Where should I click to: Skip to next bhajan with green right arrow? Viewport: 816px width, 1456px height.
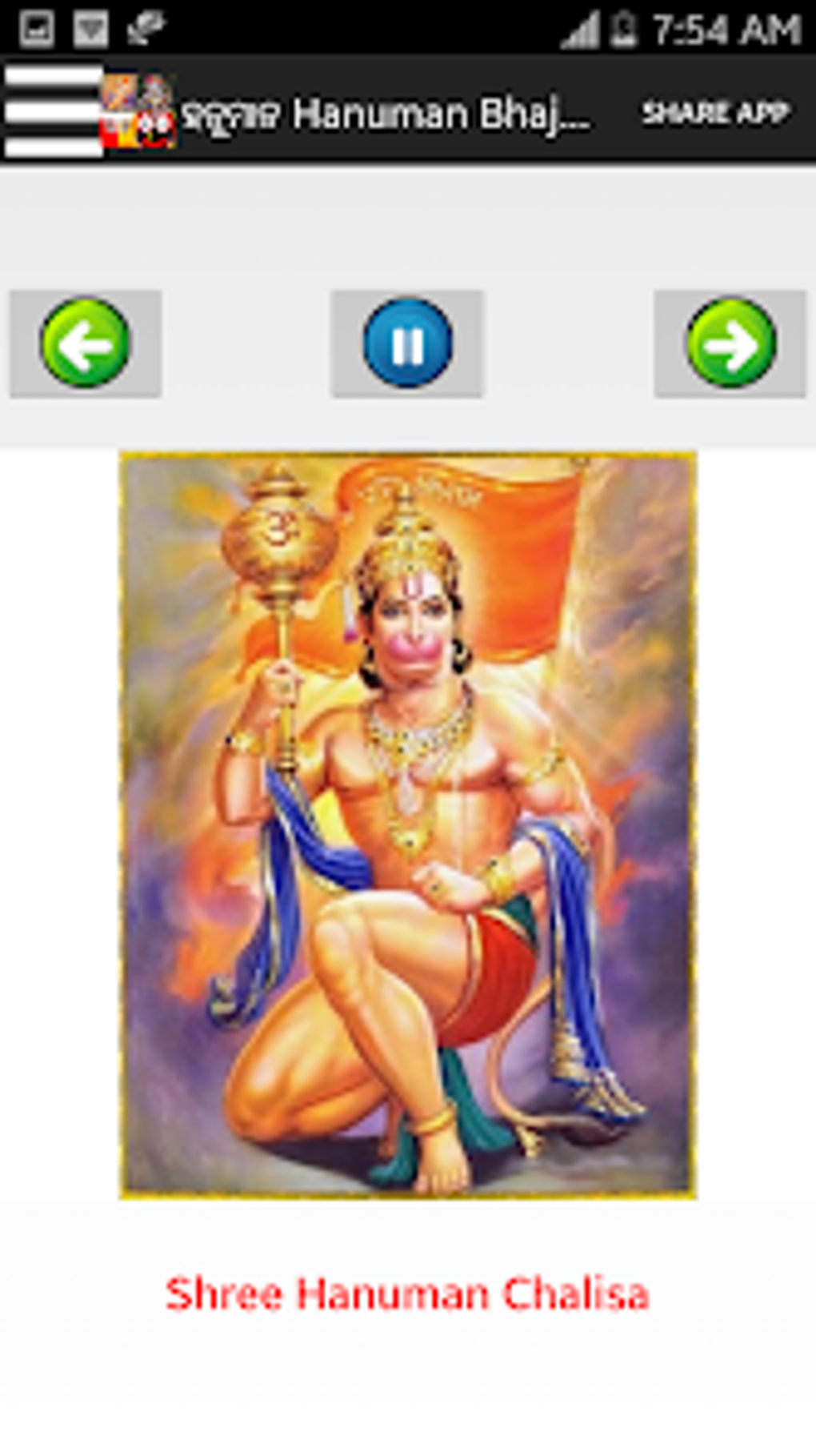point(730,343)
